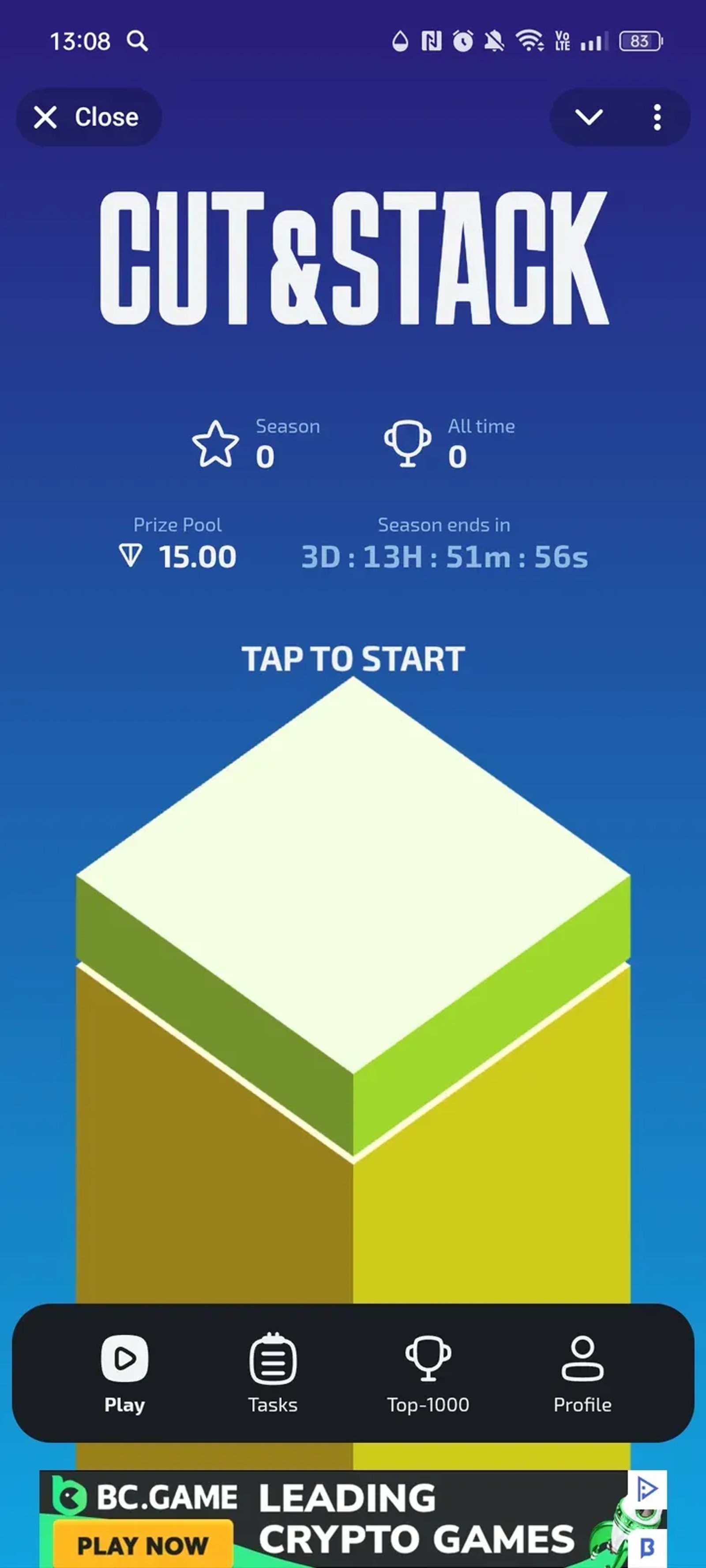Close the Cut & Stack game
This screenshot has height=1568, width=706.
click(89, 117)
